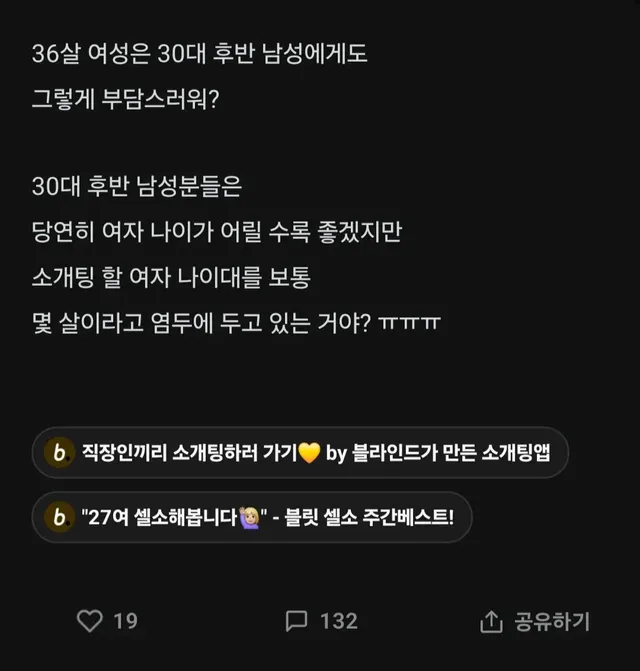This screenshot has width=640, height=671.
Task: Open the 27여 셀소해봅니다 banner
Action: tap(251, 517)
